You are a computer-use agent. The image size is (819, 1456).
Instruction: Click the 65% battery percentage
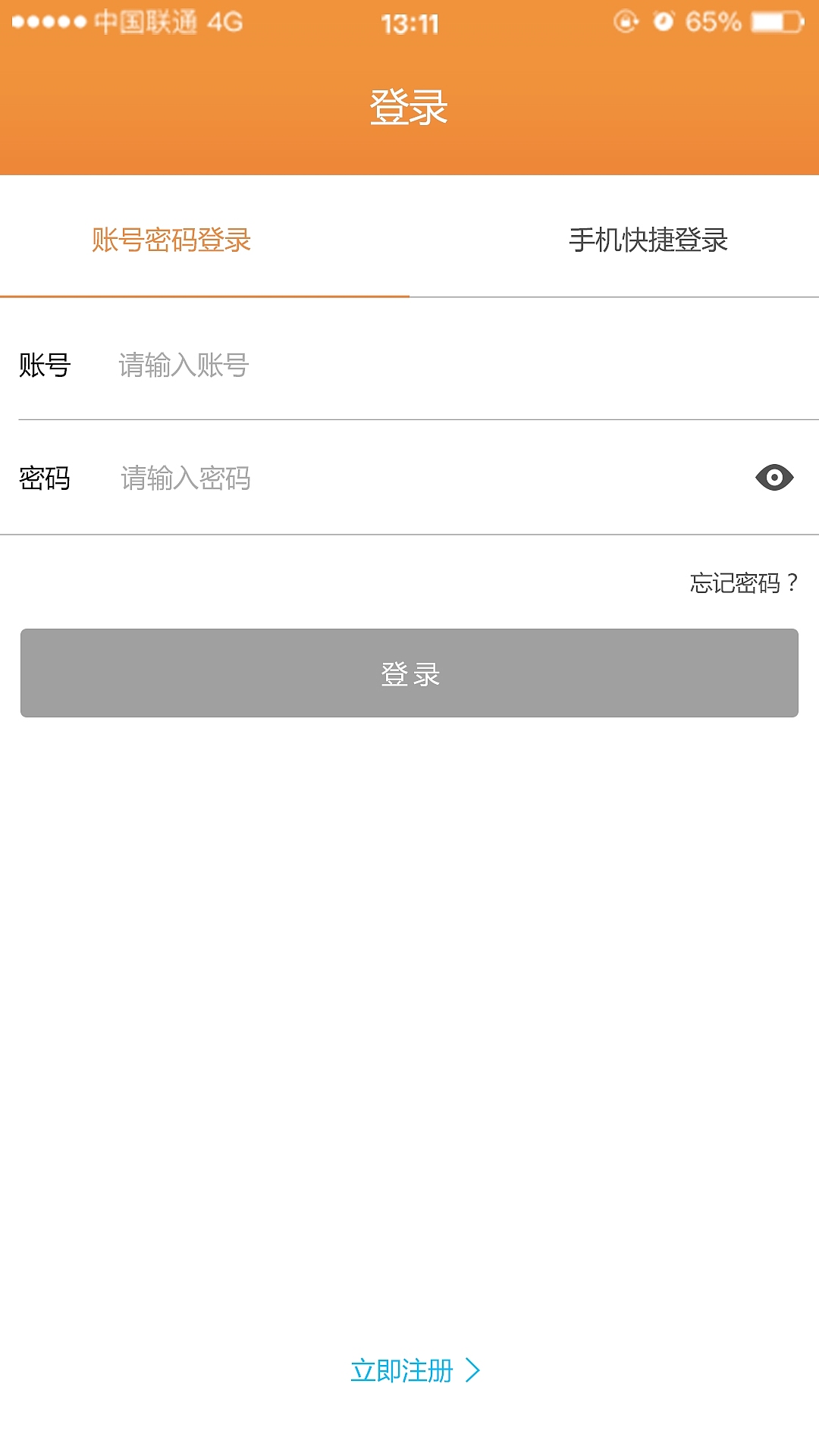tap(715, 23)
